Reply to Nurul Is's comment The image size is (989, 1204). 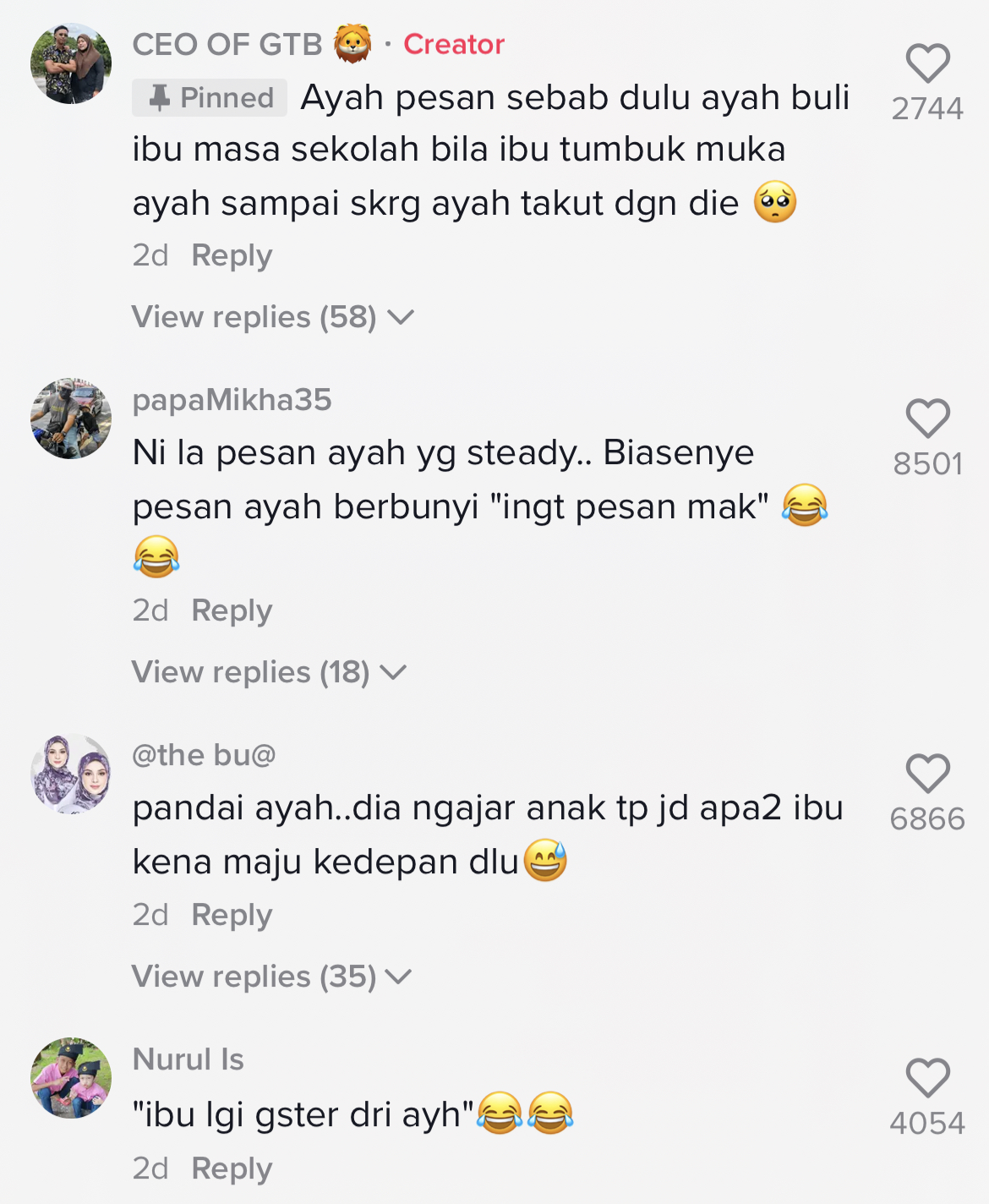(232, 1168)
